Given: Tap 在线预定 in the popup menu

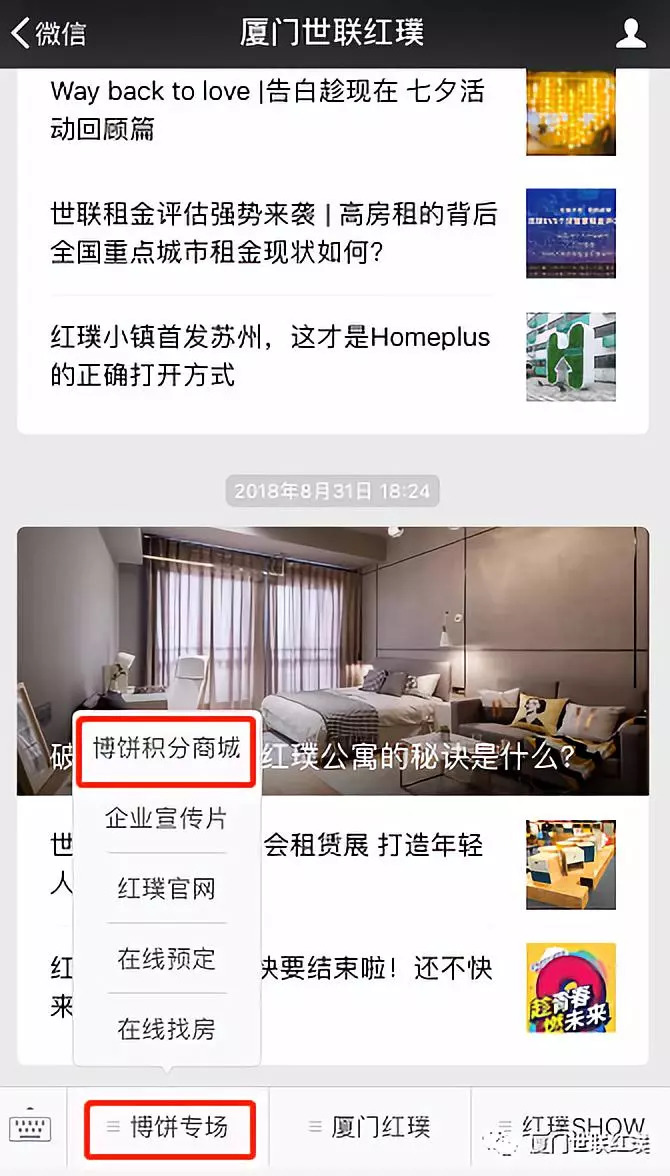Looking at the screenshot, I should (167, 959).
